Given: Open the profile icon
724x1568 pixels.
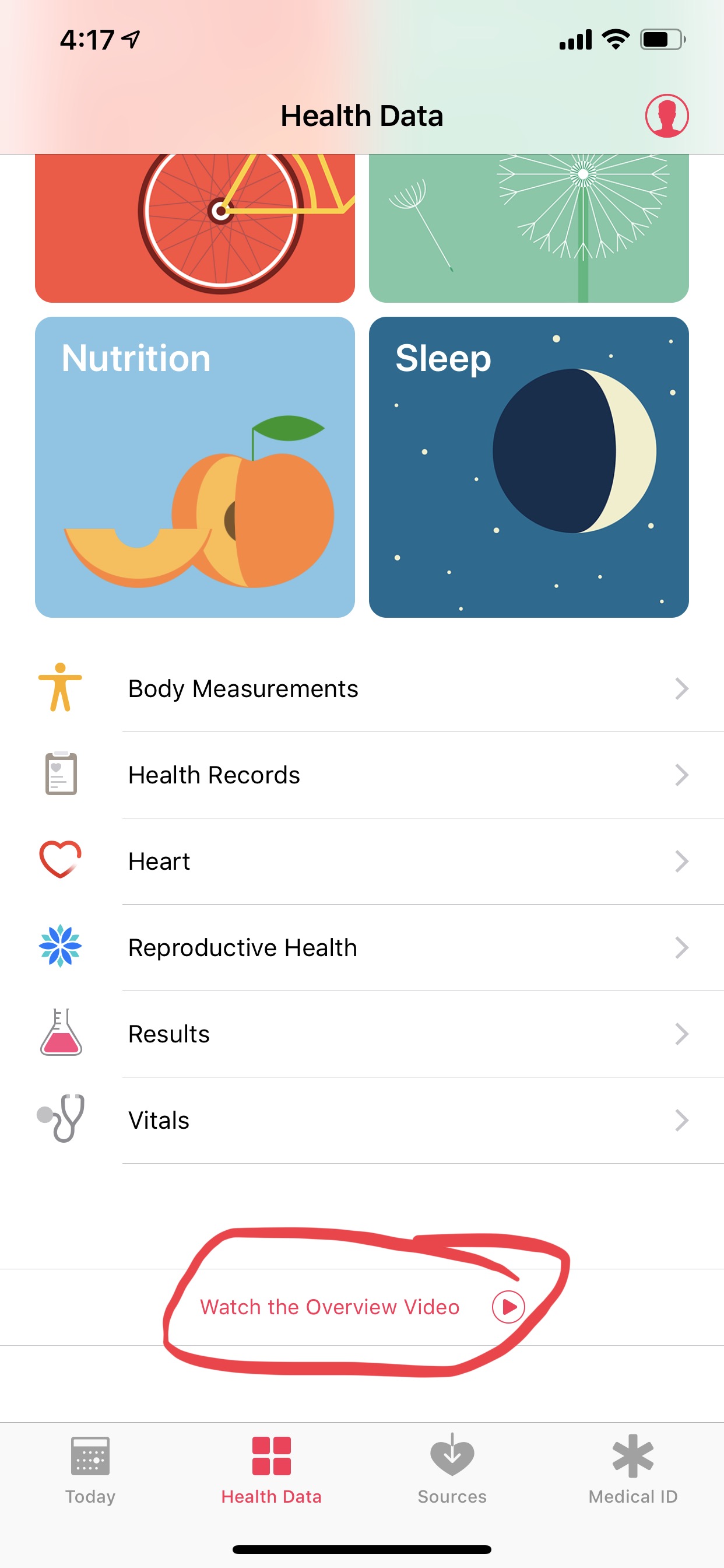Looking at the screenshot, I should coord(666,116).
